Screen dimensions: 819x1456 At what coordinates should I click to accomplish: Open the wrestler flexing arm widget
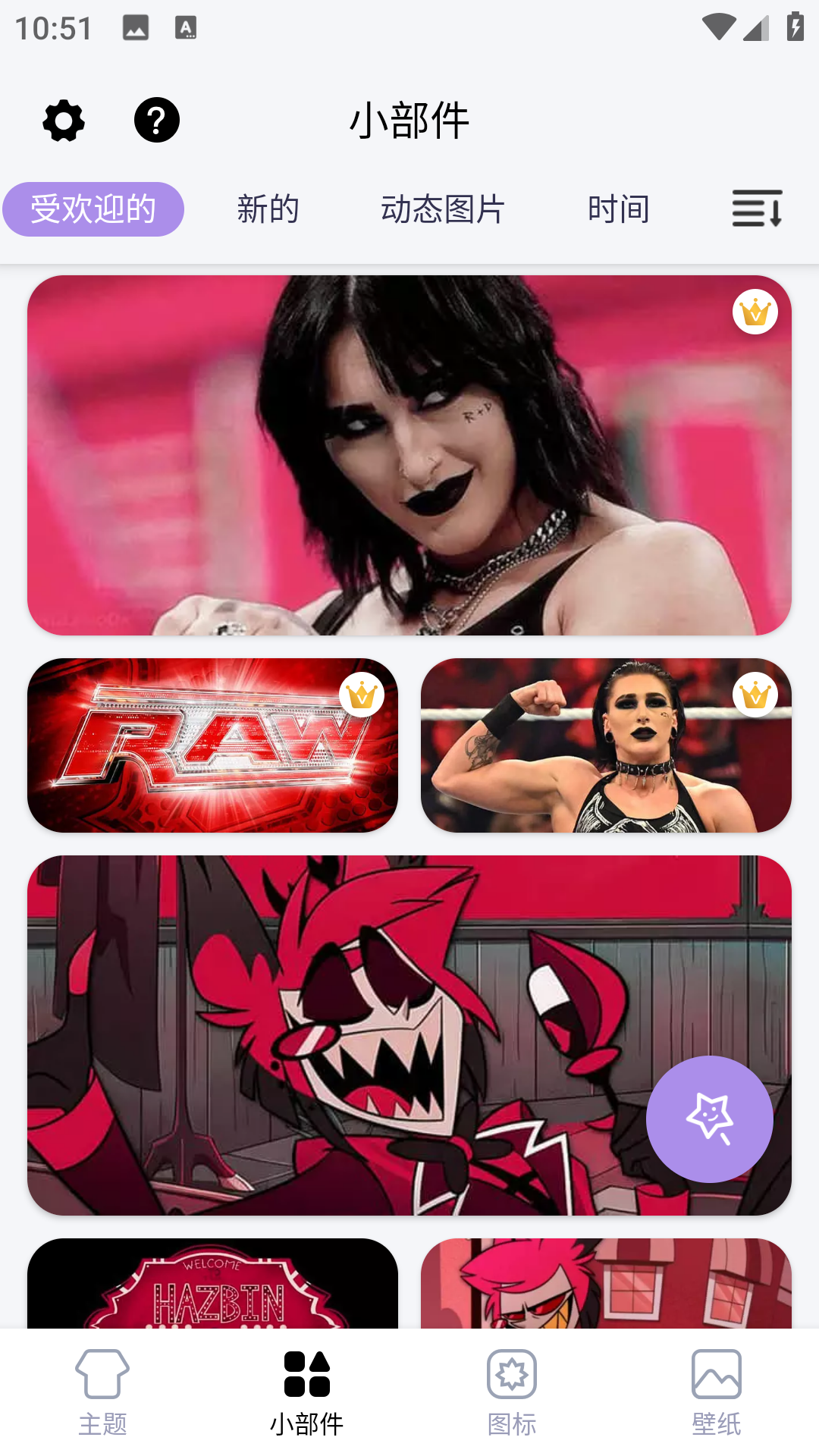coord(606,745)
